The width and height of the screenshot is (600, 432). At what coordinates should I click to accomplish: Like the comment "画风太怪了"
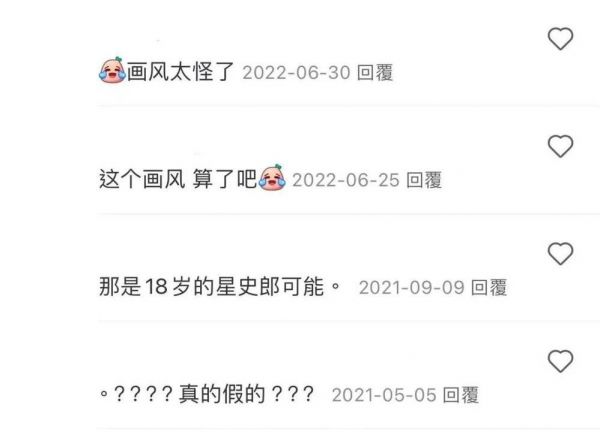click(562, 40)
